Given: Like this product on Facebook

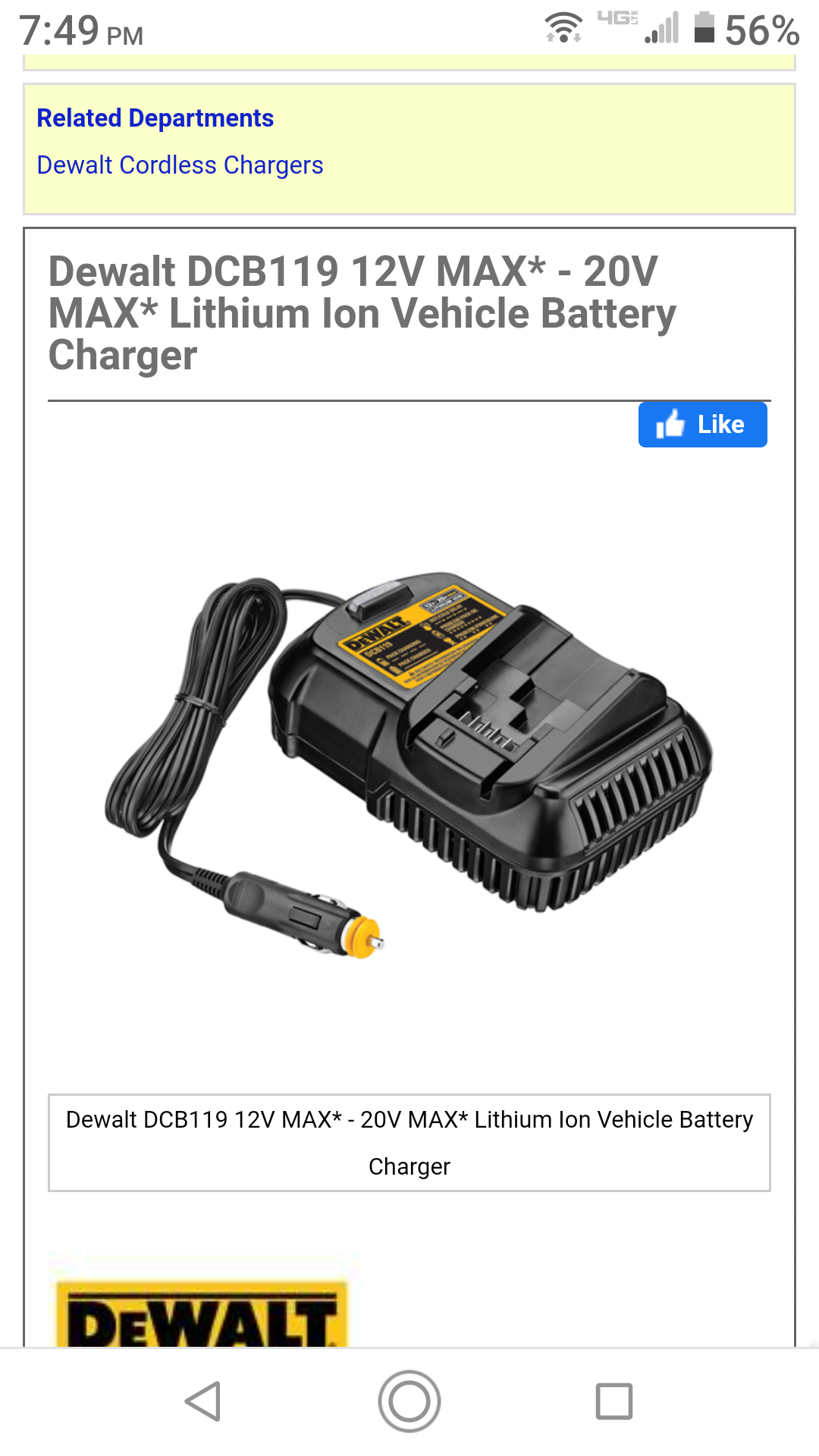Looking at the screenshot, I should point(702,425).
